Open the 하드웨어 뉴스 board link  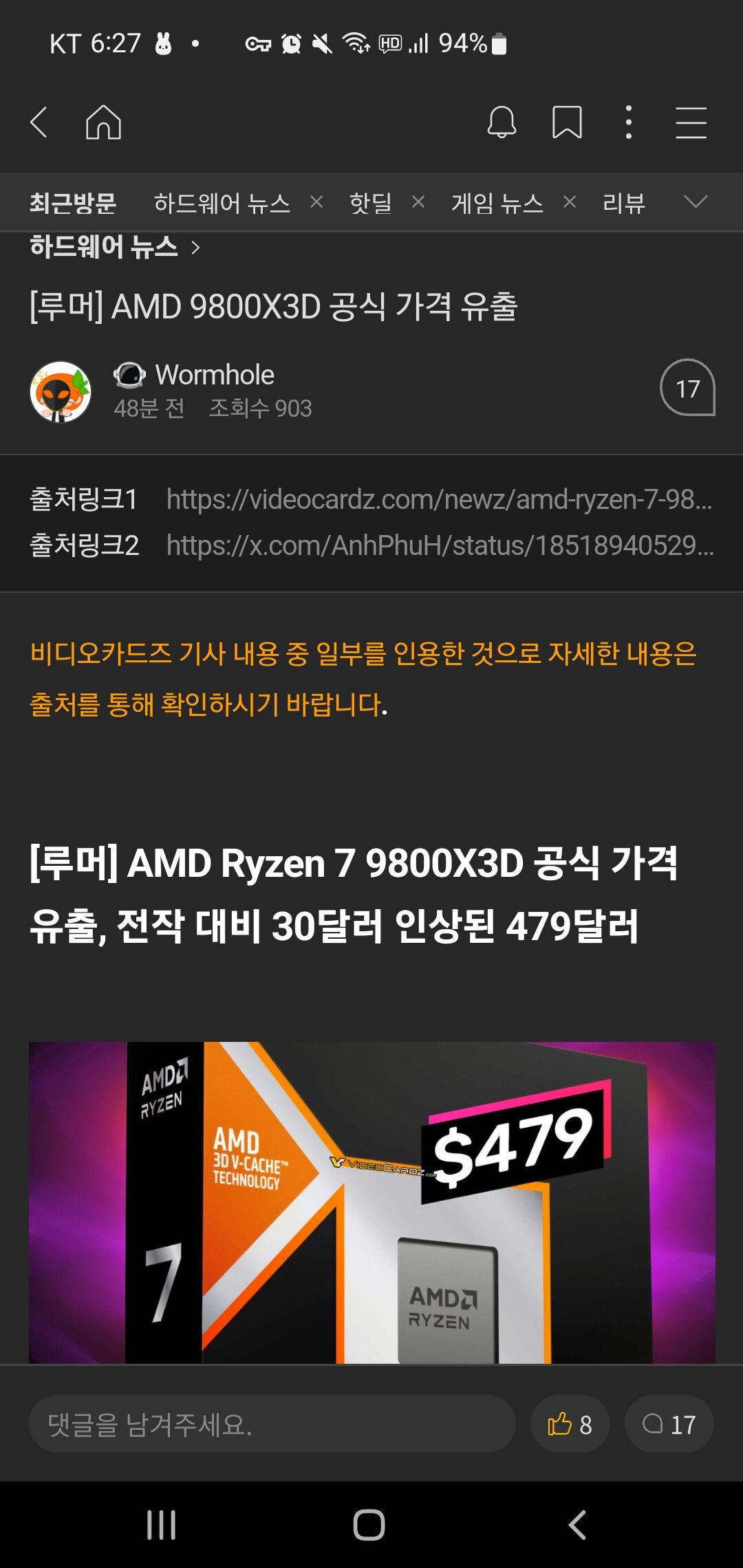(114, 247)
